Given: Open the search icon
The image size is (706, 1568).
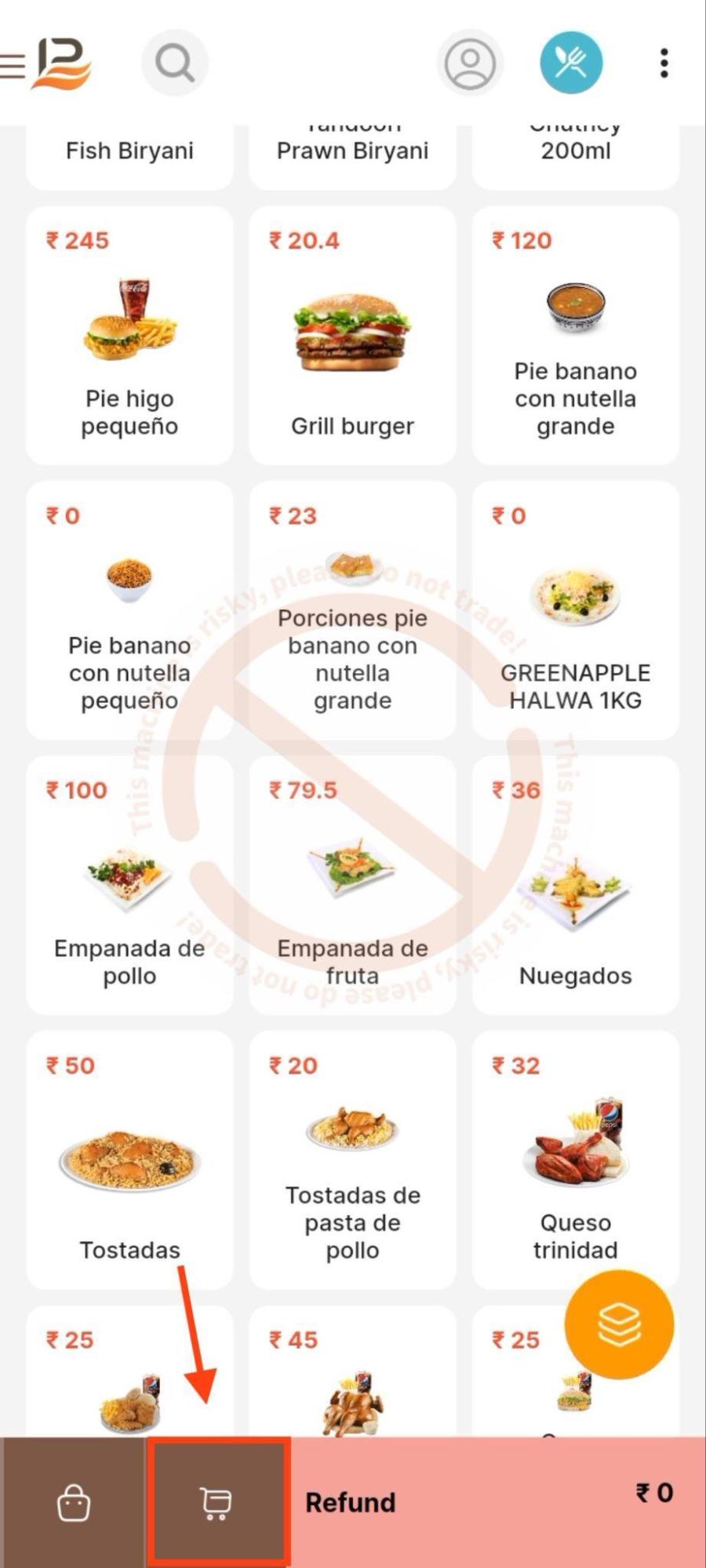Looking at the screenshot, I should coord(174,63).
